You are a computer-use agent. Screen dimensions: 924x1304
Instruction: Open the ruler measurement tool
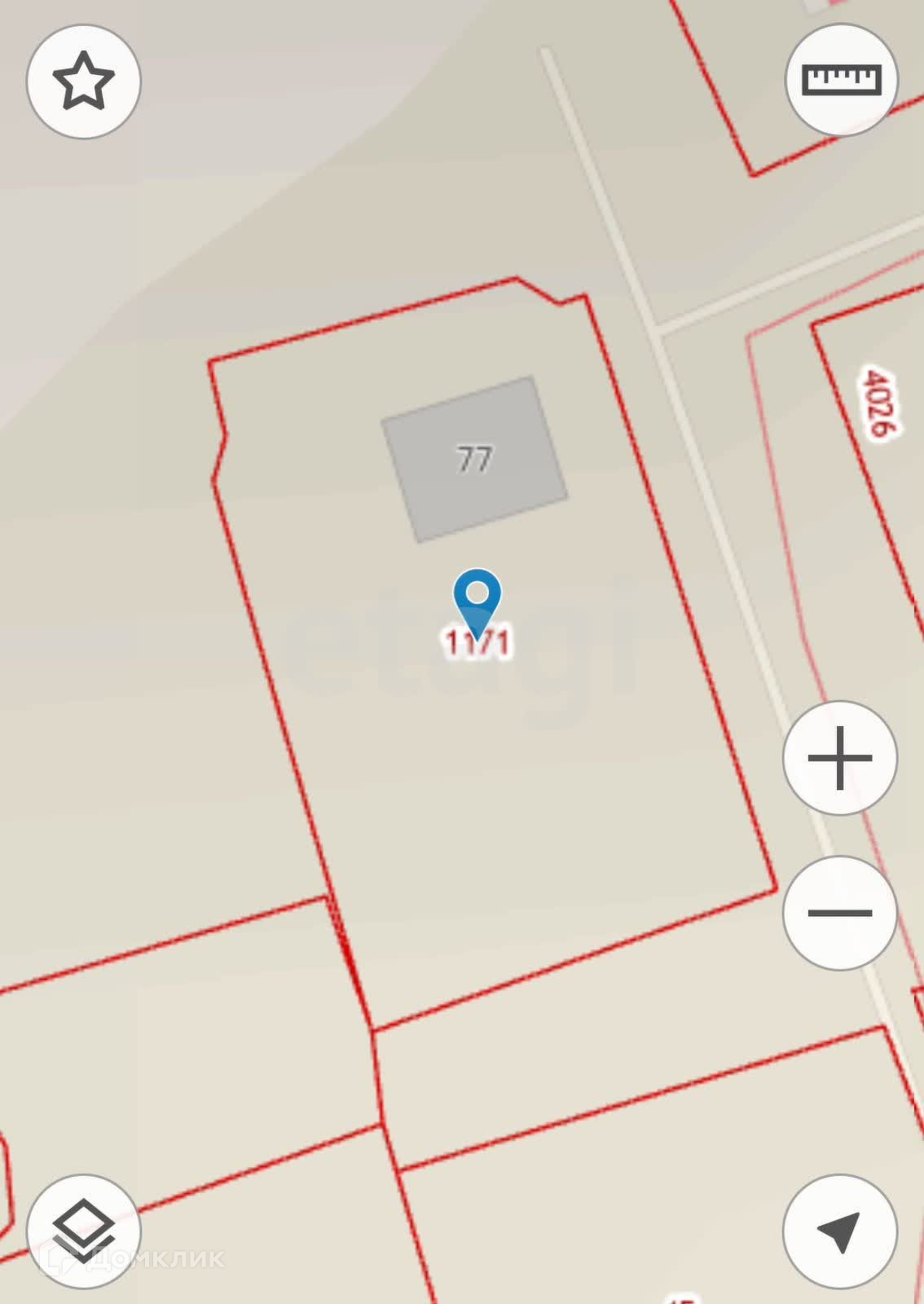point(842,80)
